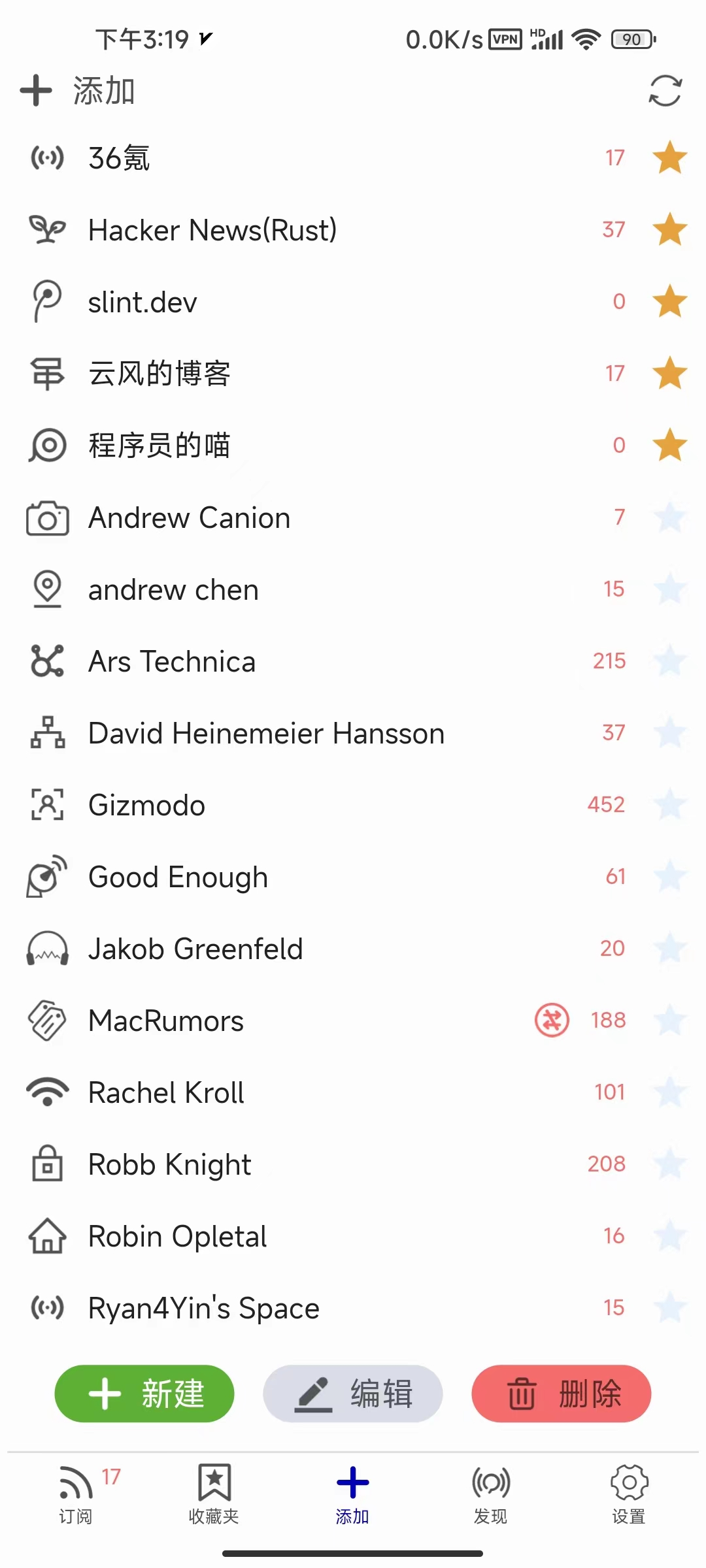
Task: Tap the red sync icon on MacRumors
Action: click(x=552, y=1021)
